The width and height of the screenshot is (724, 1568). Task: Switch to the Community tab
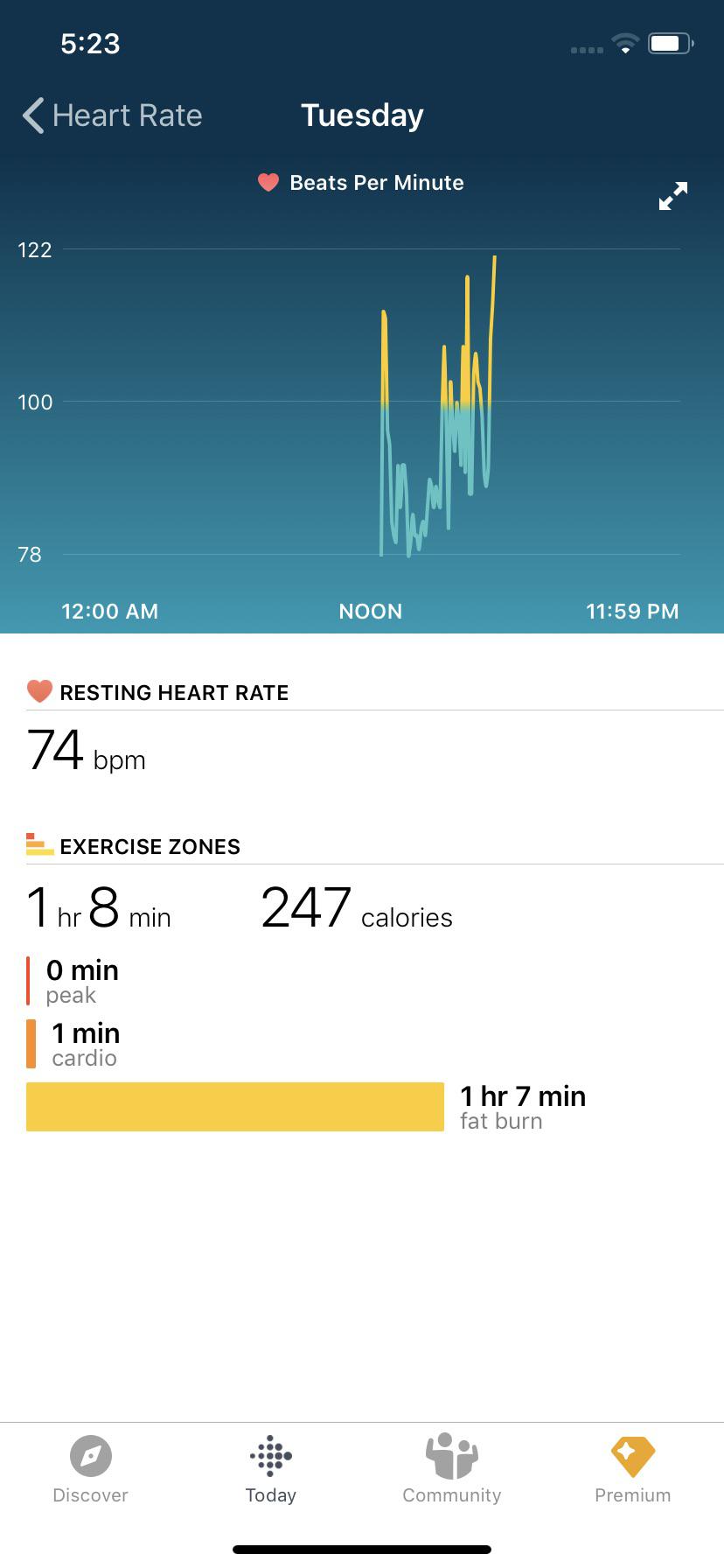pos(451,1470)
